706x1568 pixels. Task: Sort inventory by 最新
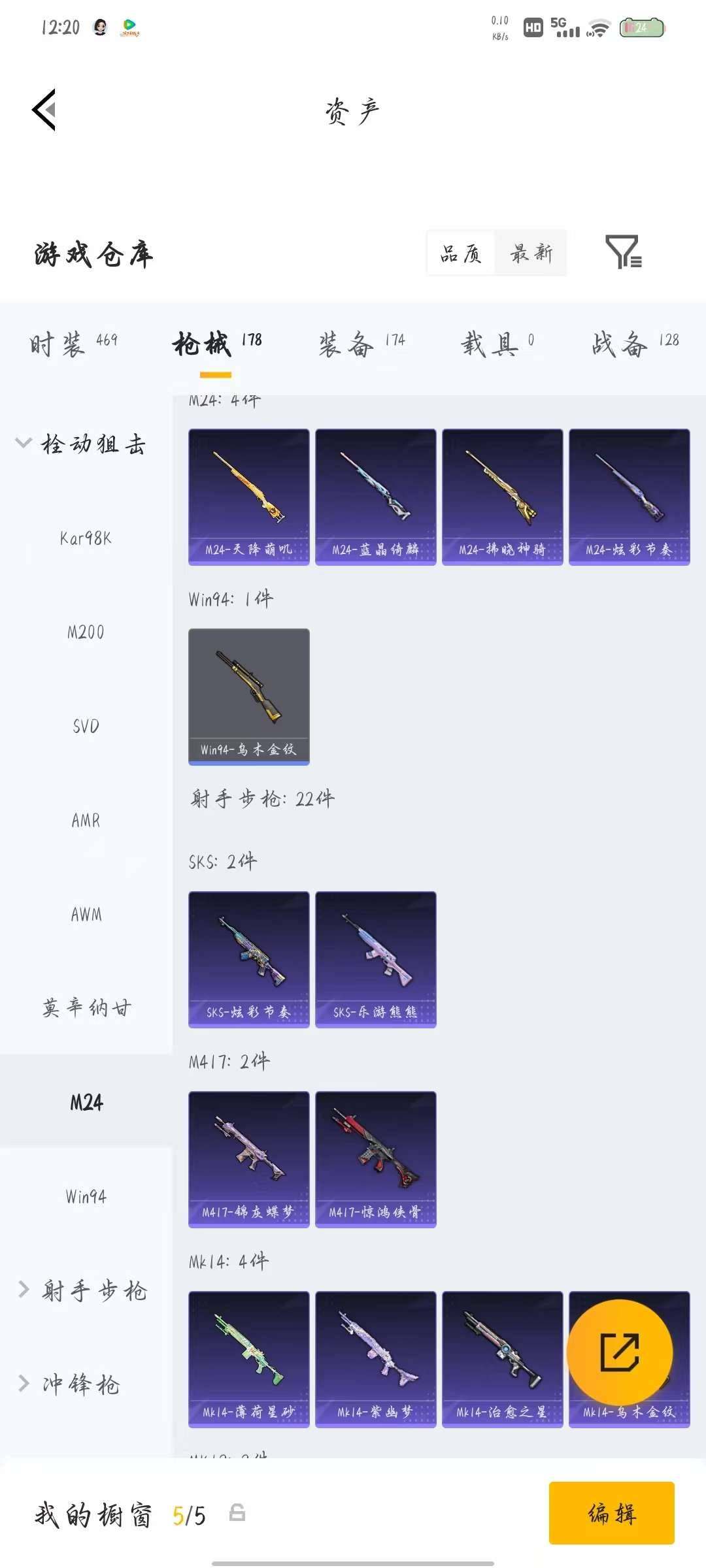pos(531,253)
